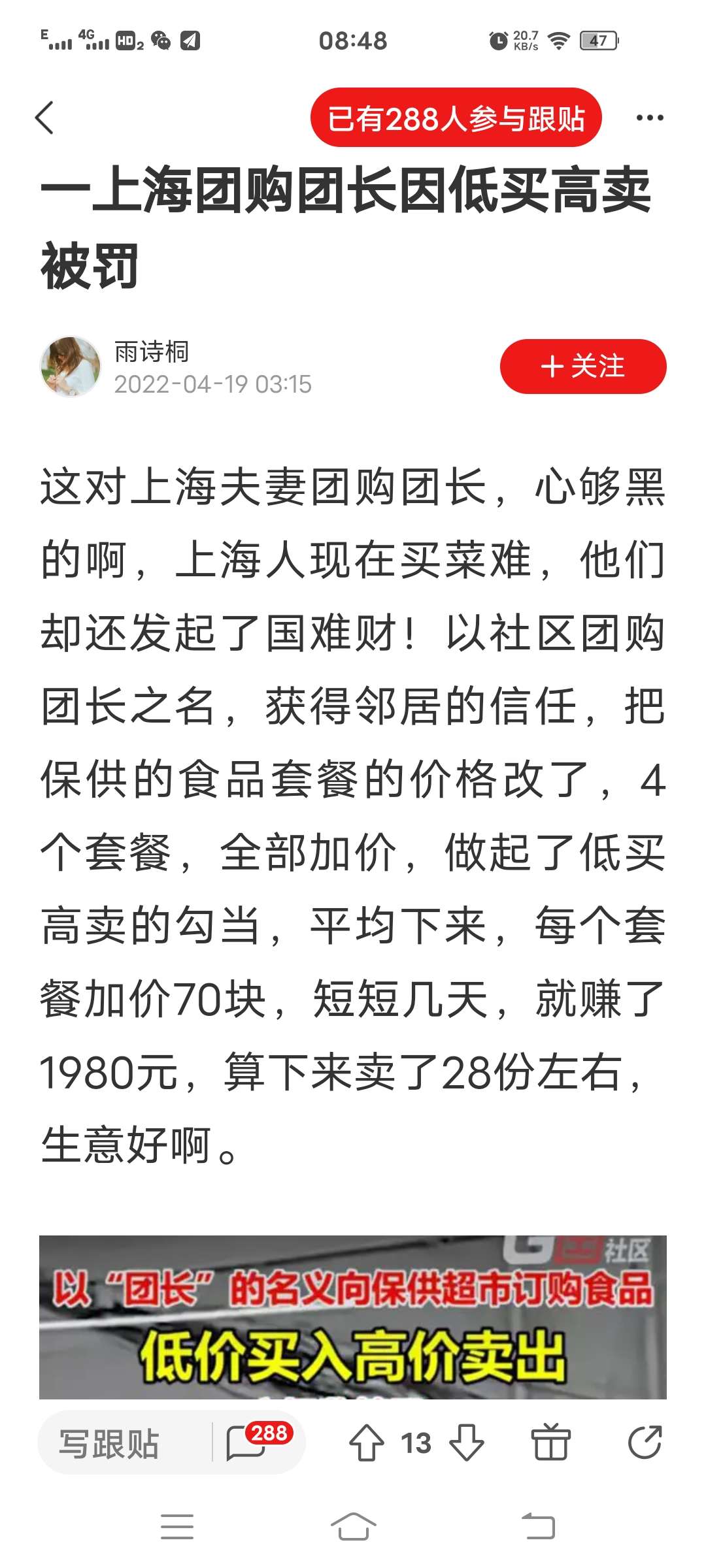
Task: Go back using the top-left arrow
Action: (44, 118)
